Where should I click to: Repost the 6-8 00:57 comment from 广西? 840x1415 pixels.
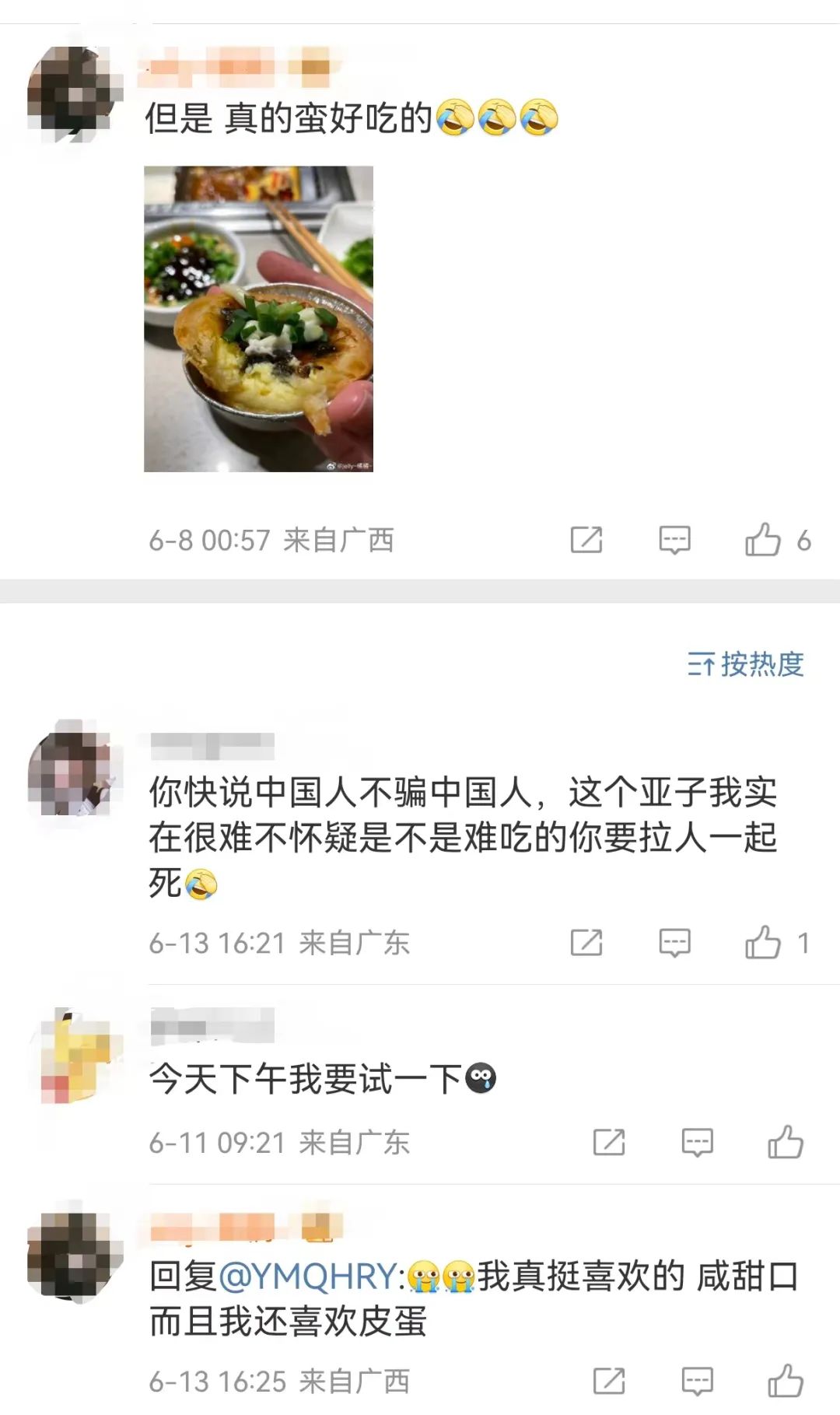pos(586,539)
